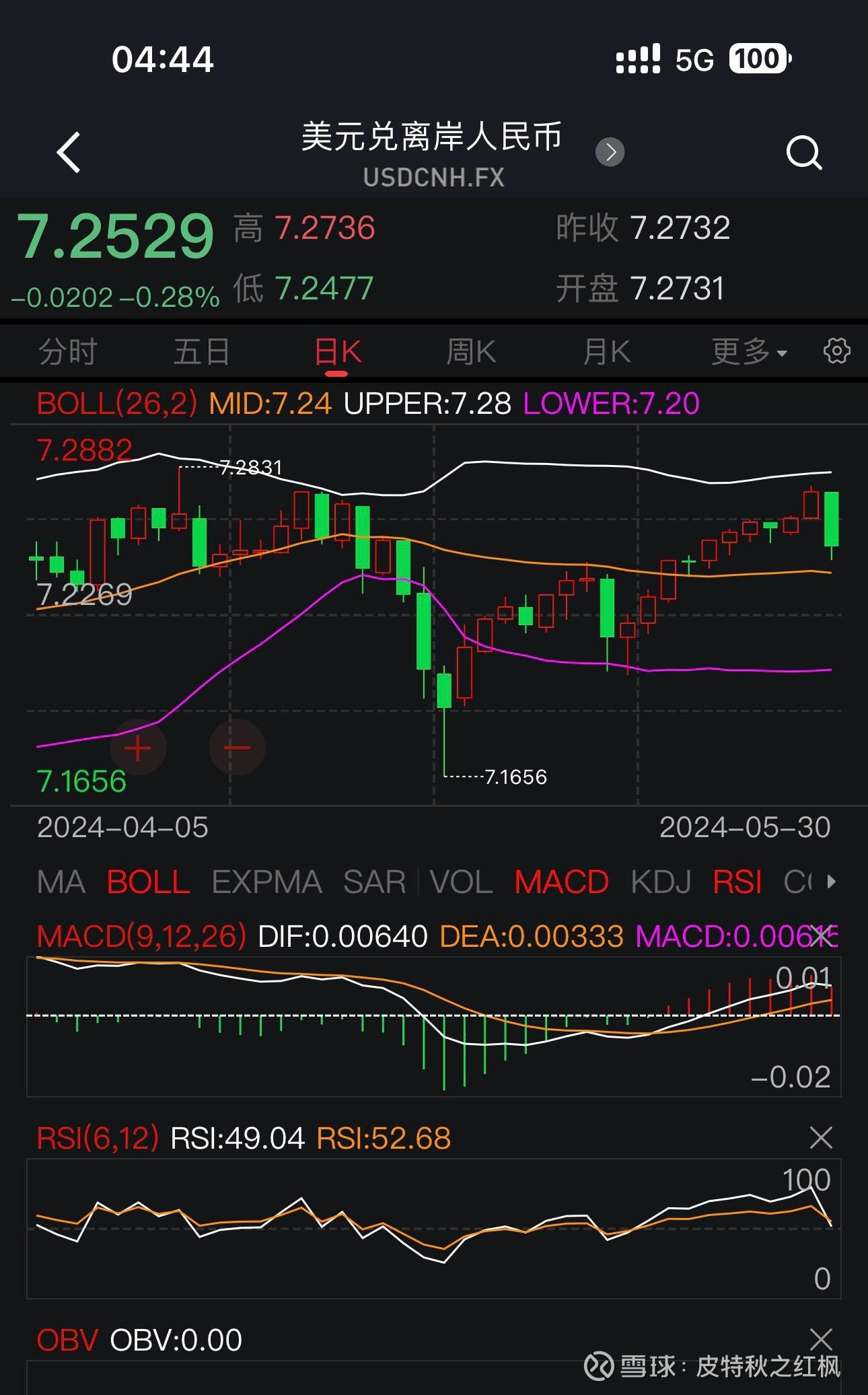Open the chart settings gear
Screen dimensions: 868x1395
pyautogui.click(x=836, y=351)
